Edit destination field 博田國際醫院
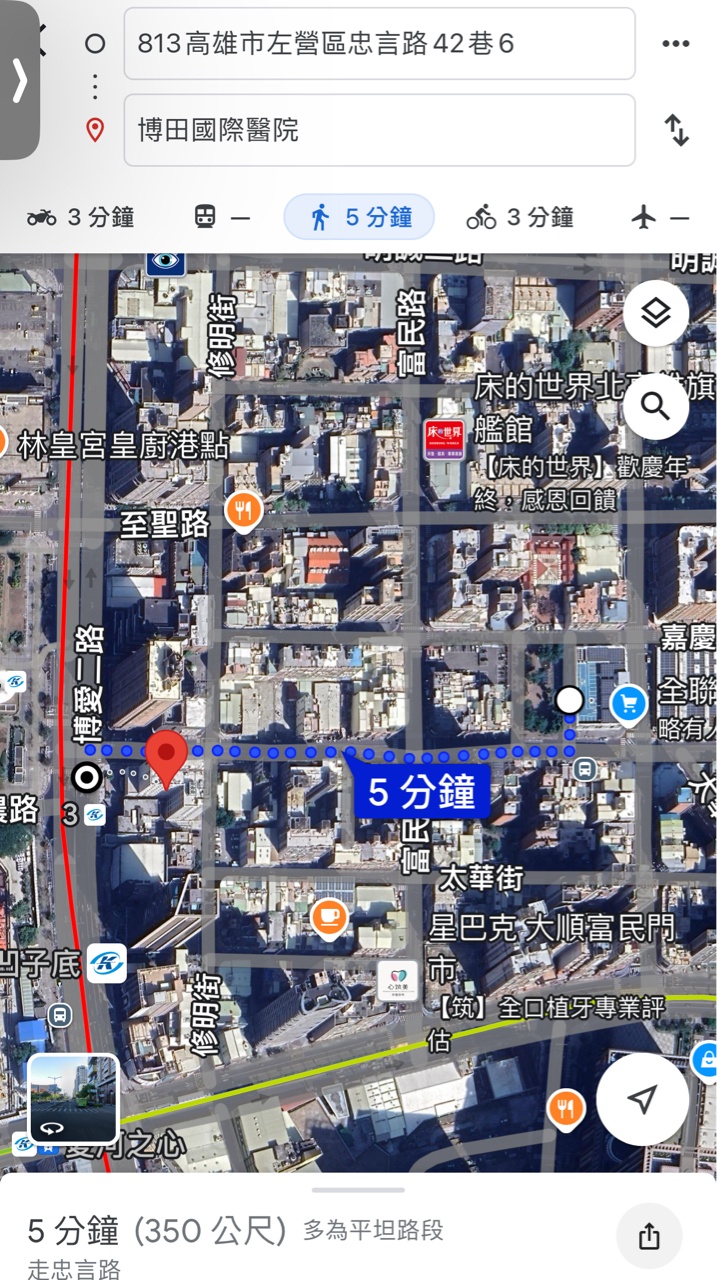Image resolution: width=717 pixels, height=1280 pixels. pyautogui.click(x=379, y=130)
